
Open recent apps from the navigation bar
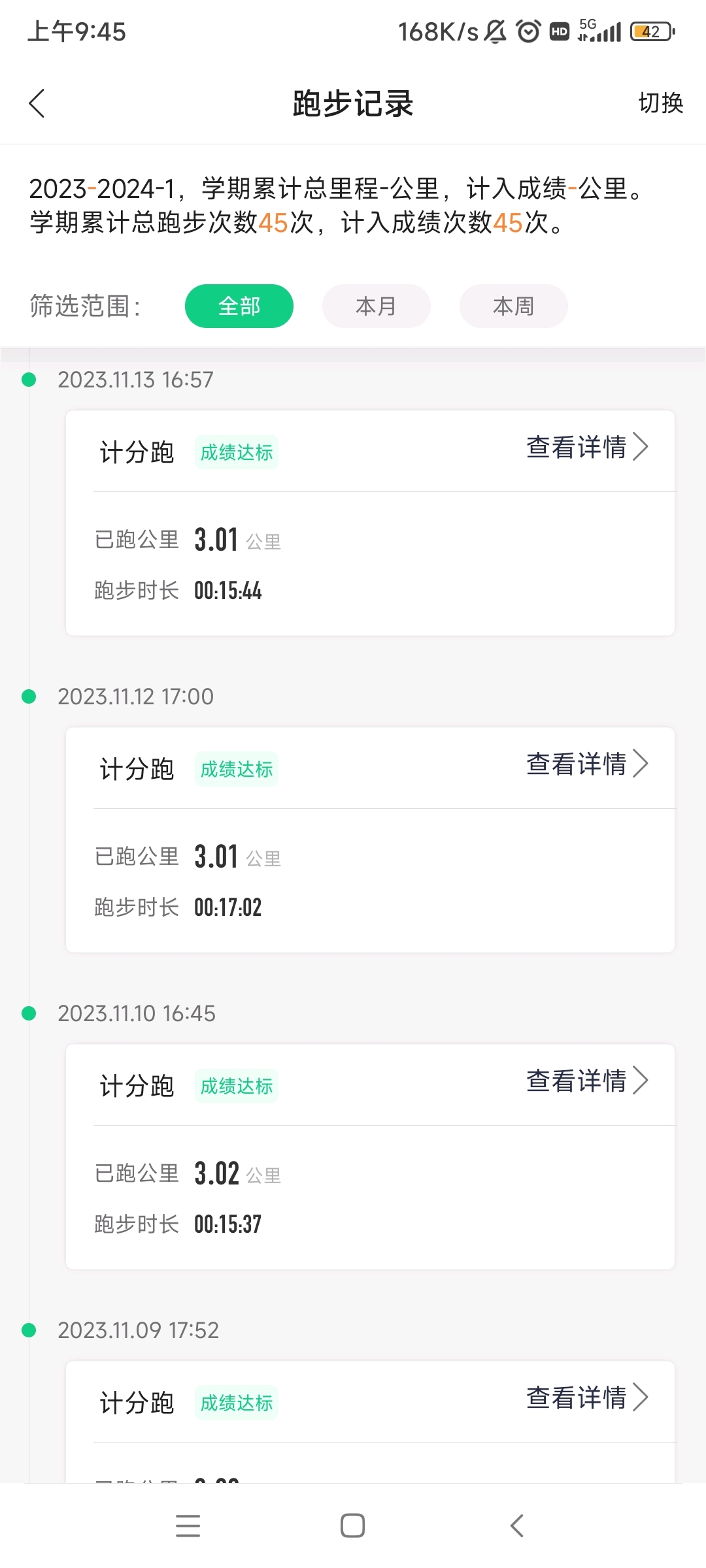click(188, 1526)
